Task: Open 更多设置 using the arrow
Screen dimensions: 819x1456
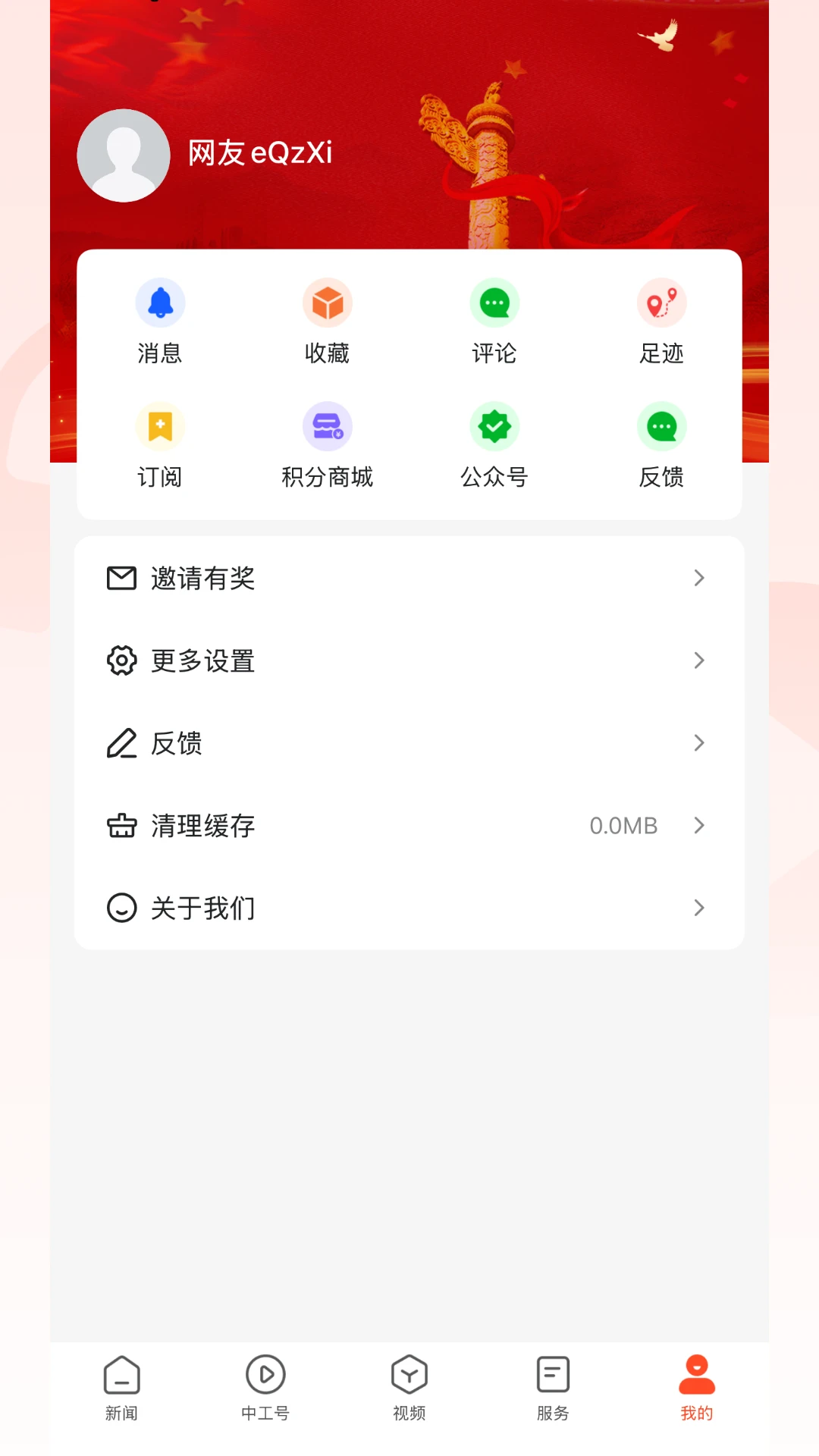Action: click(x=698, y=661)
